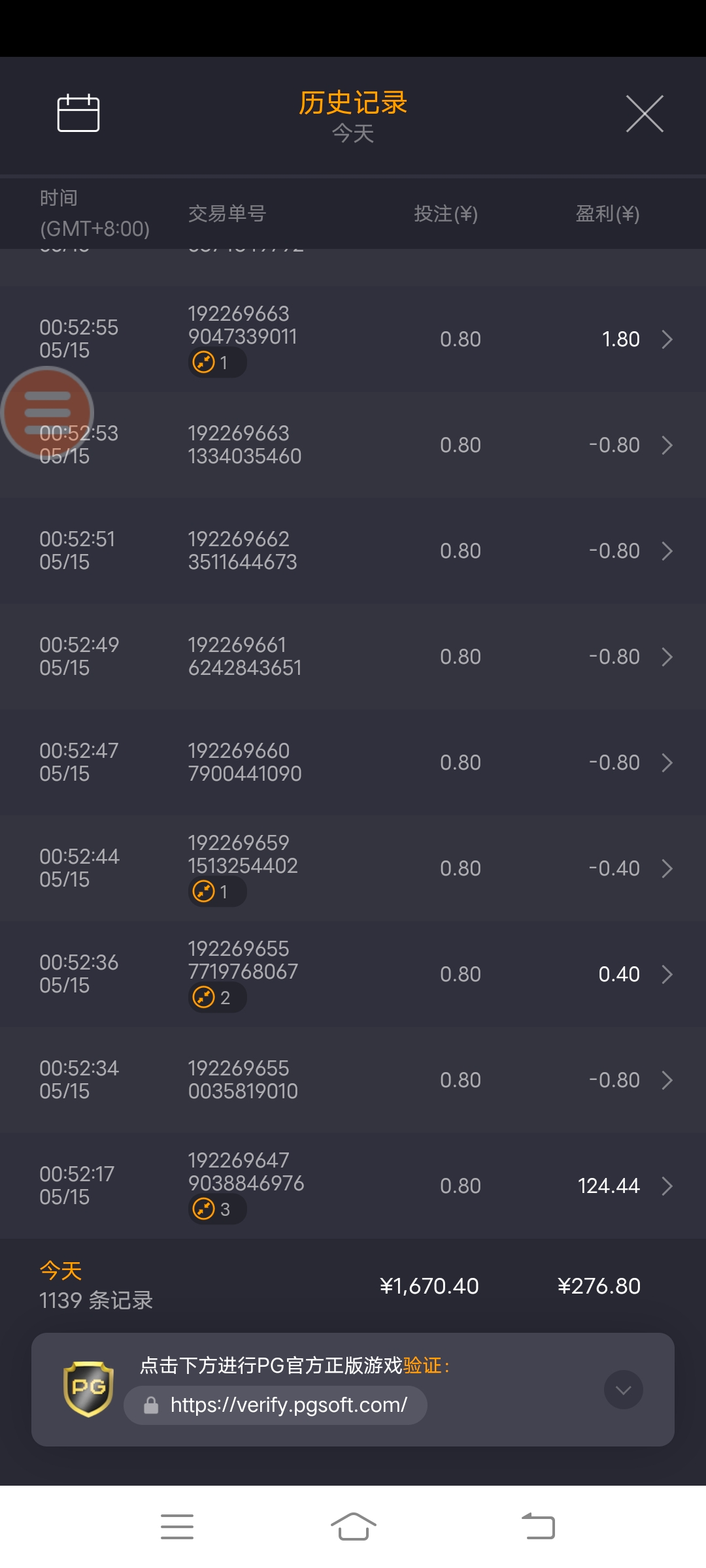Viewport: 706px width, 1568px height.
Task: Open the calendar date picker
Action: [x=78, y=113]
